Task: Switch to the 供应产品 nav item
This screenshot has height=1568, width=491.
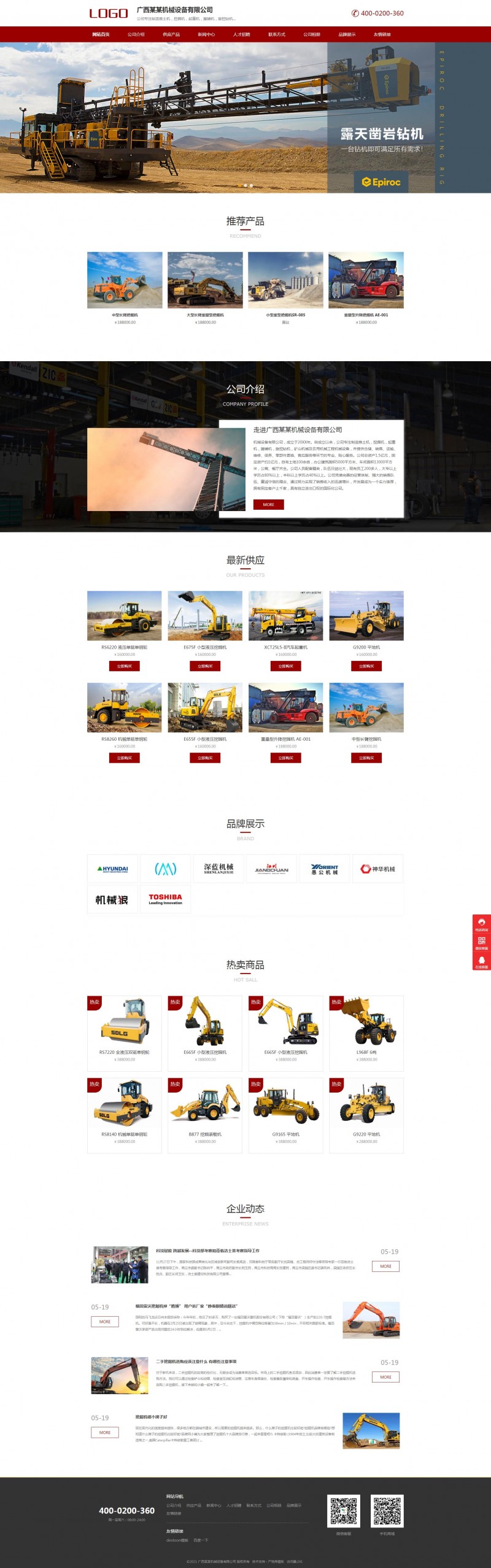Action: tap(171, 34)
